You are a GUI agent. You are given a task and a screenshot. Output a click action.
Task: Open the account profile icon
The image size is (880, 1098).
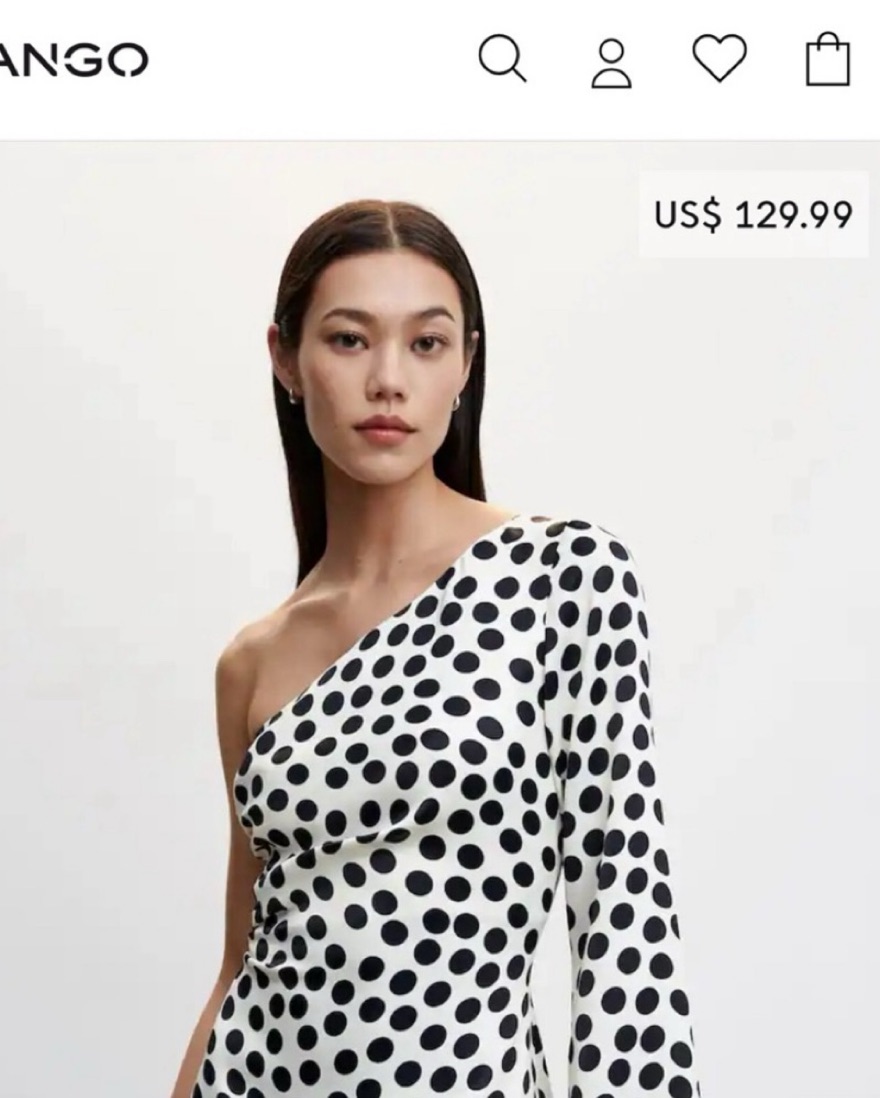[x=611, y=63]
